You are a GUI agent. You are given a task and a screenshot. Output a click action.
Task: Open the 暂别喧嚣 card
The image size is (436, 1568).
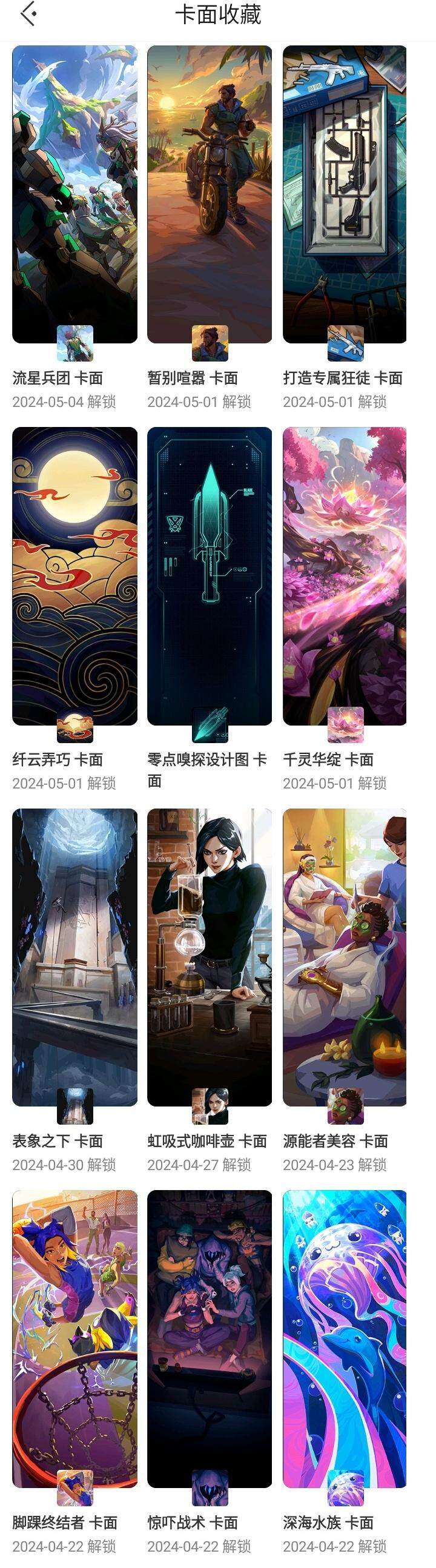point(210,195)
